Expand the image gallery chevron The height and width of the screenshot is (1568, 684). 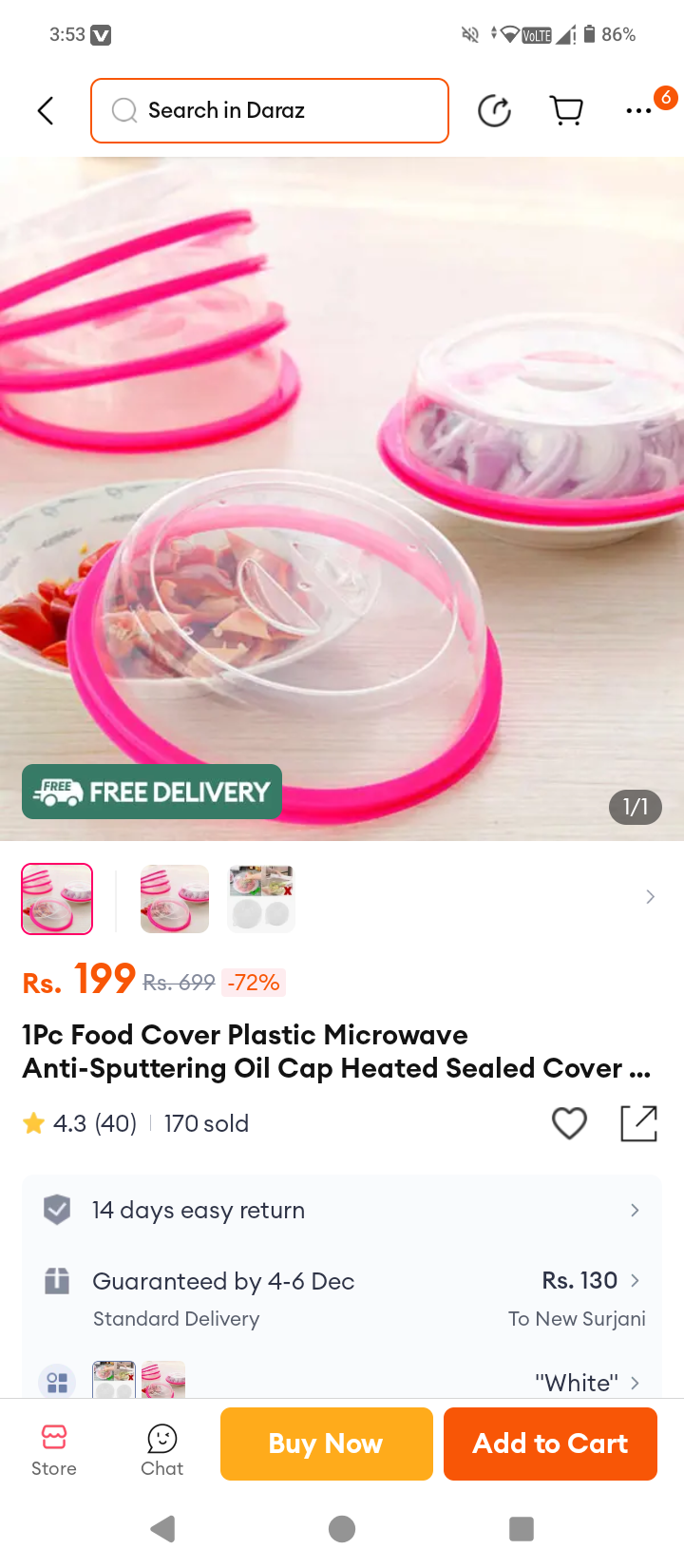(x=650, y=897)
